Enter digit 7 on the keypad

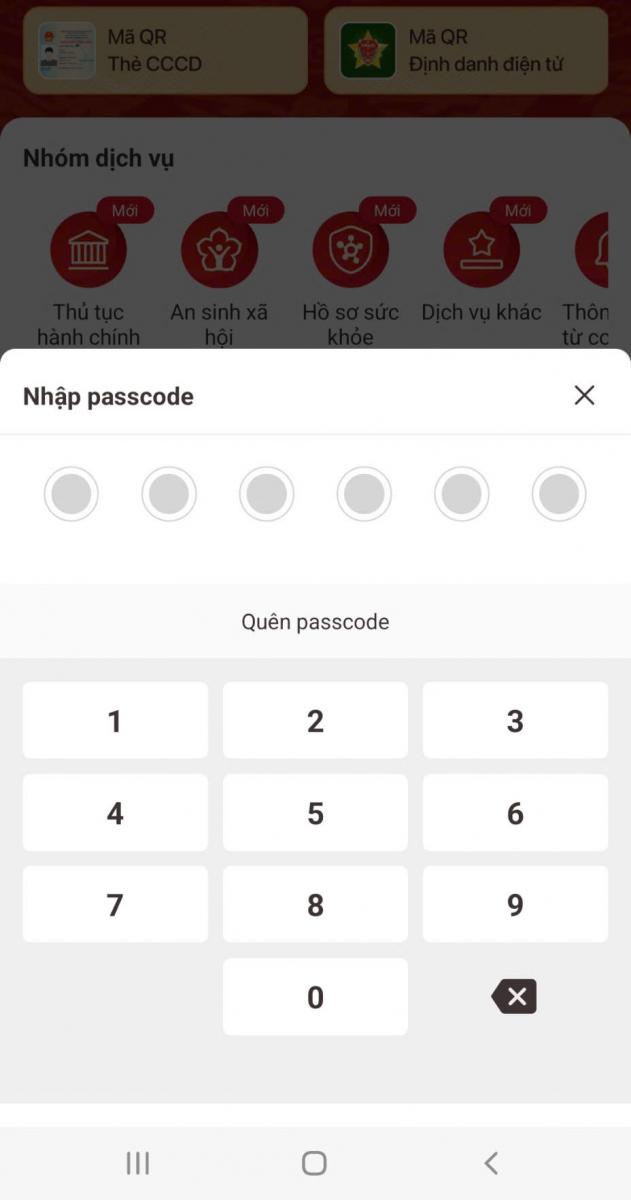(115, 905)
